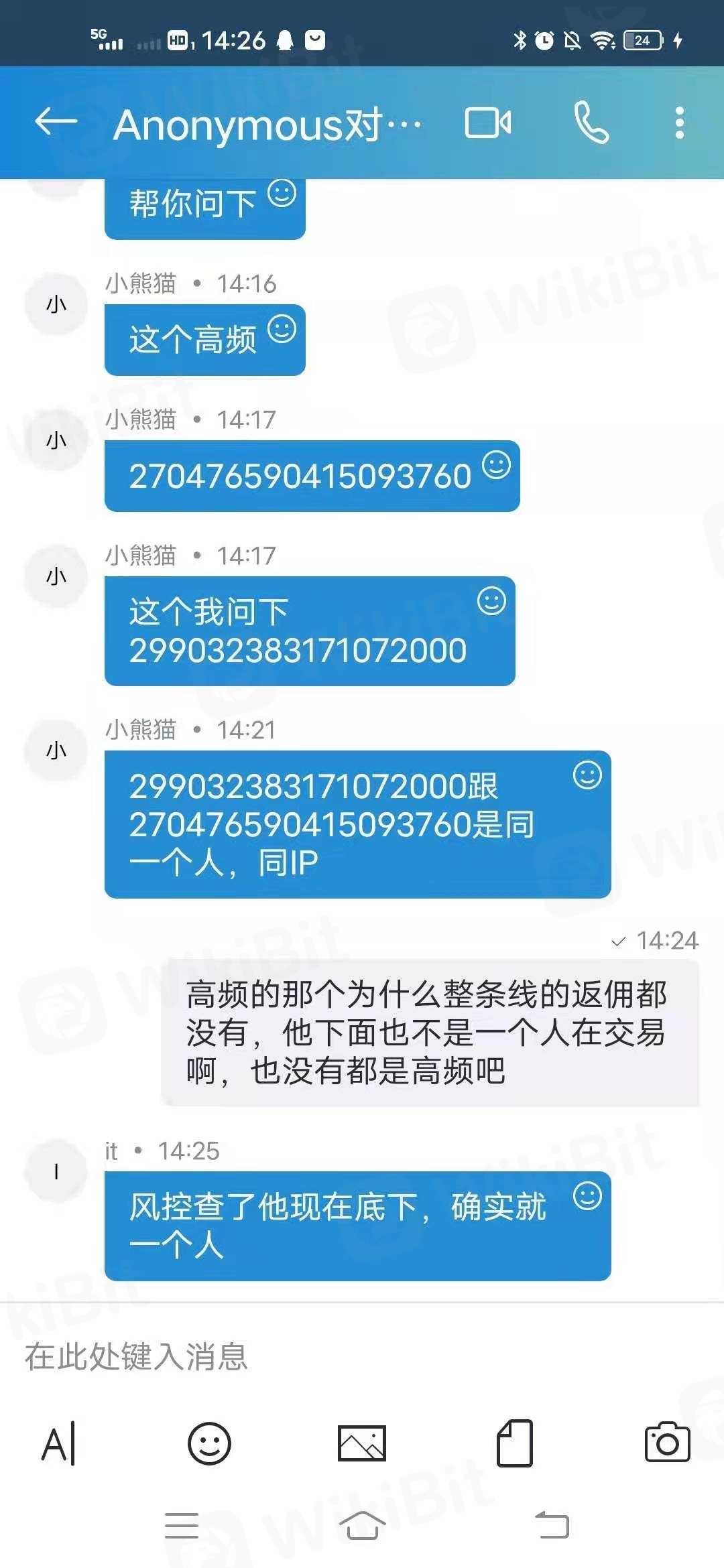React to the 风控查了 message from it
This screenshot has width=724, height=1568.
click(x=587, y=1196)
